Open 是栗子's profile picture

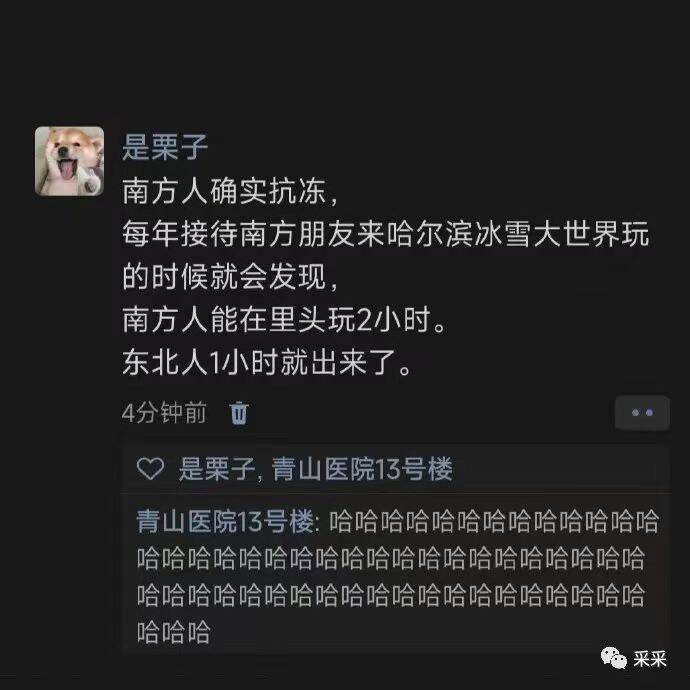pyautogui.click(x=69, y=160)
